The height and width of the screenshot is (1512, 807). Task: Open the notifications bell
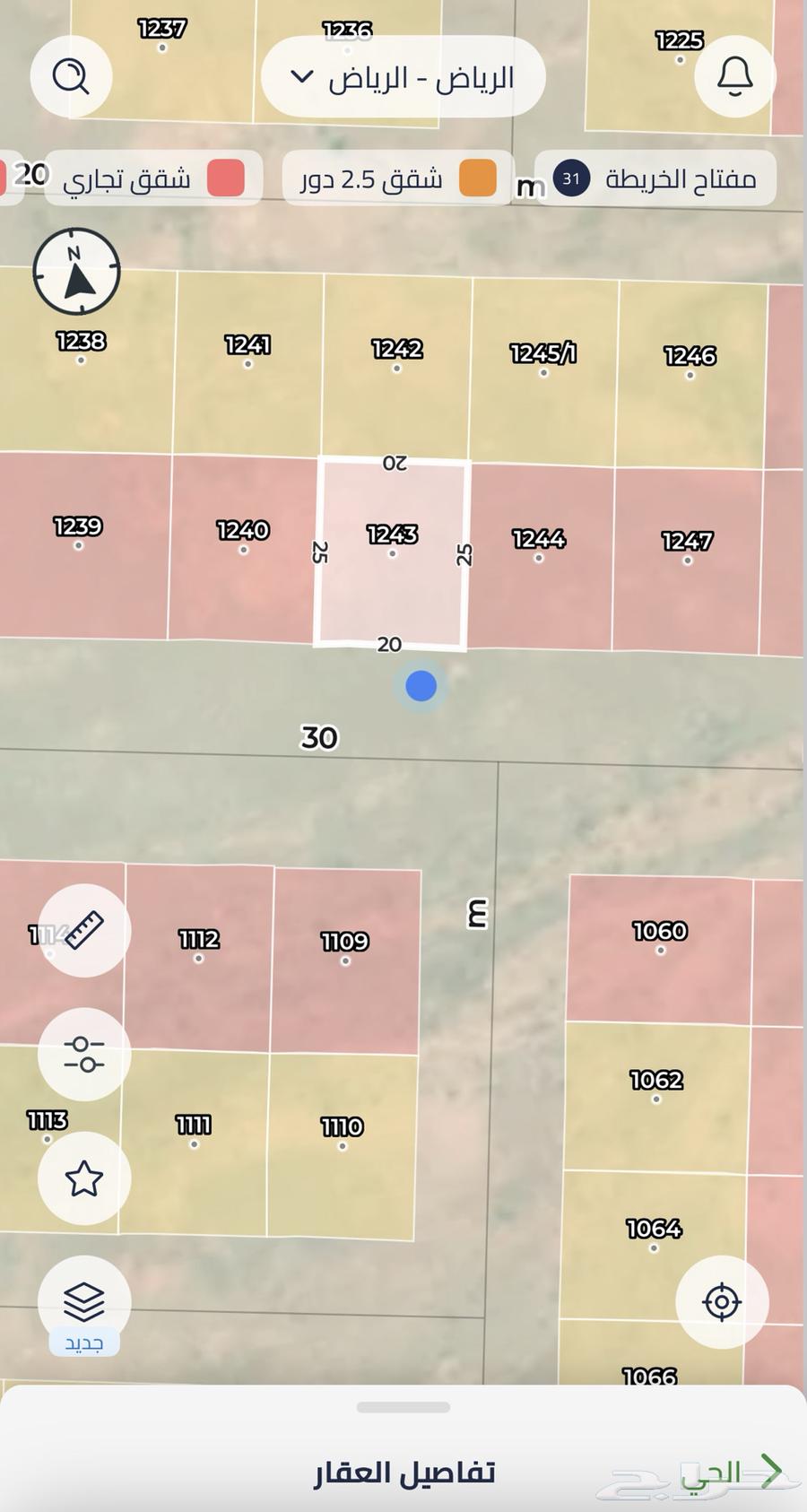tap(734, 77)
